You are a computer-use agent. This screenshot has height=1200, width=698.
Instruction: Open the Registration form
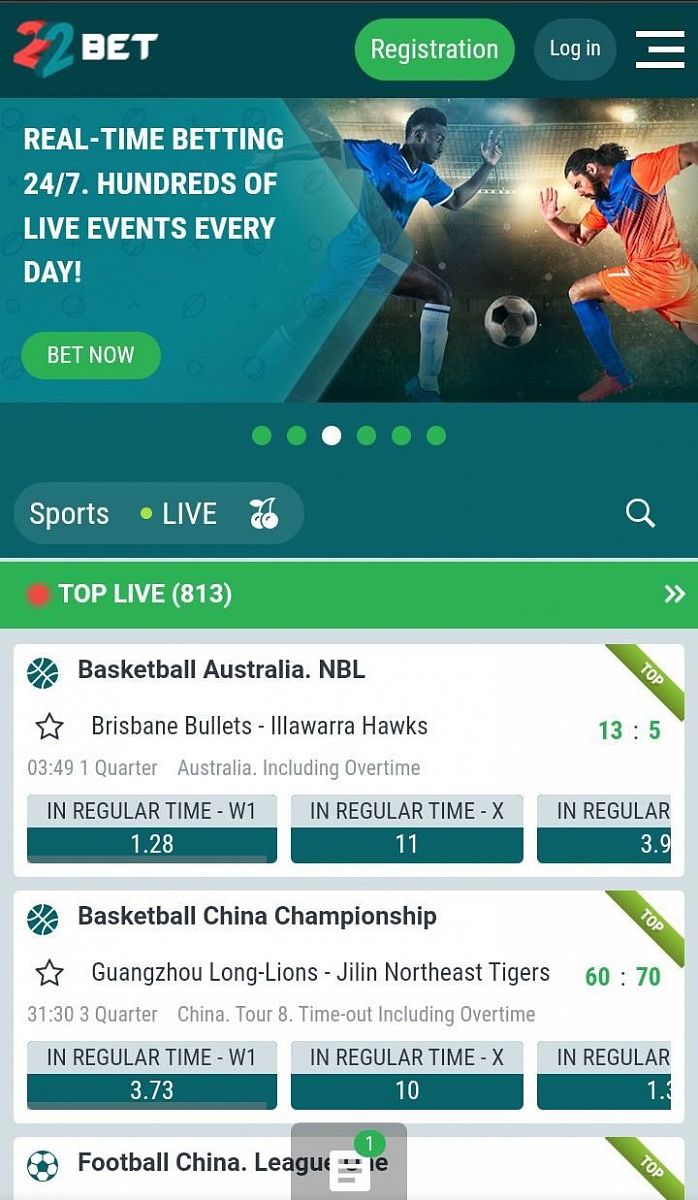coord(434,49)
